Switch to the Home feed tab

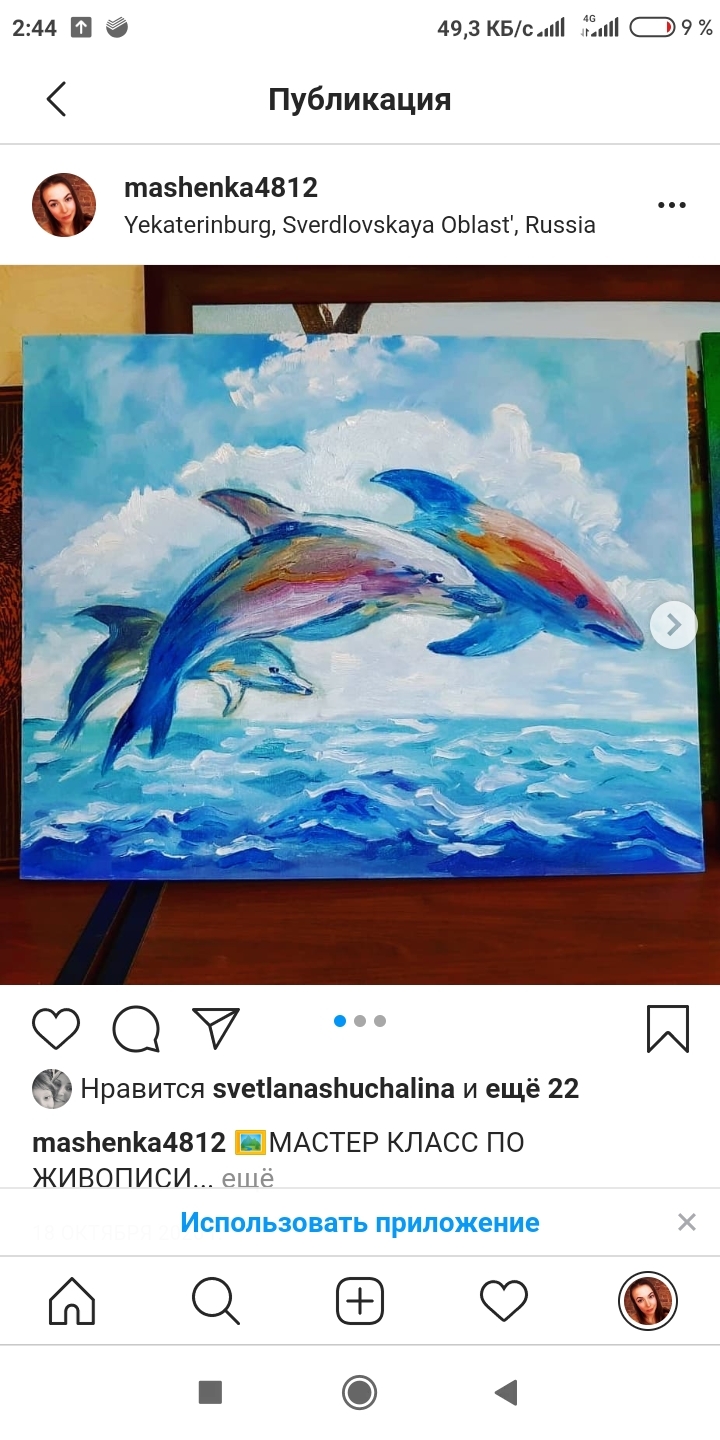pos(72,1301)
